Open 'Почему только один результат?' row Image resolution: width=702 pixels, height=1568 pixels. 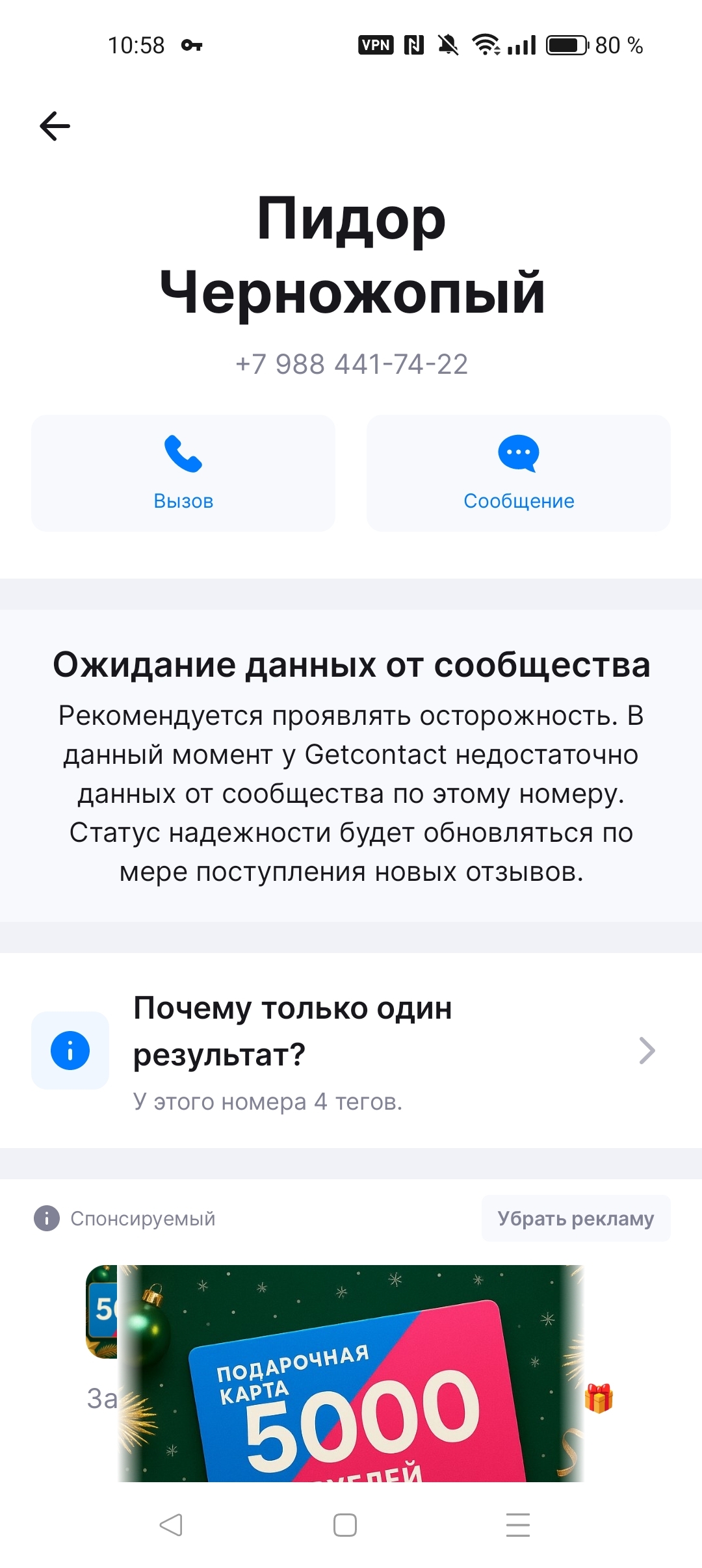point(351,1051)
